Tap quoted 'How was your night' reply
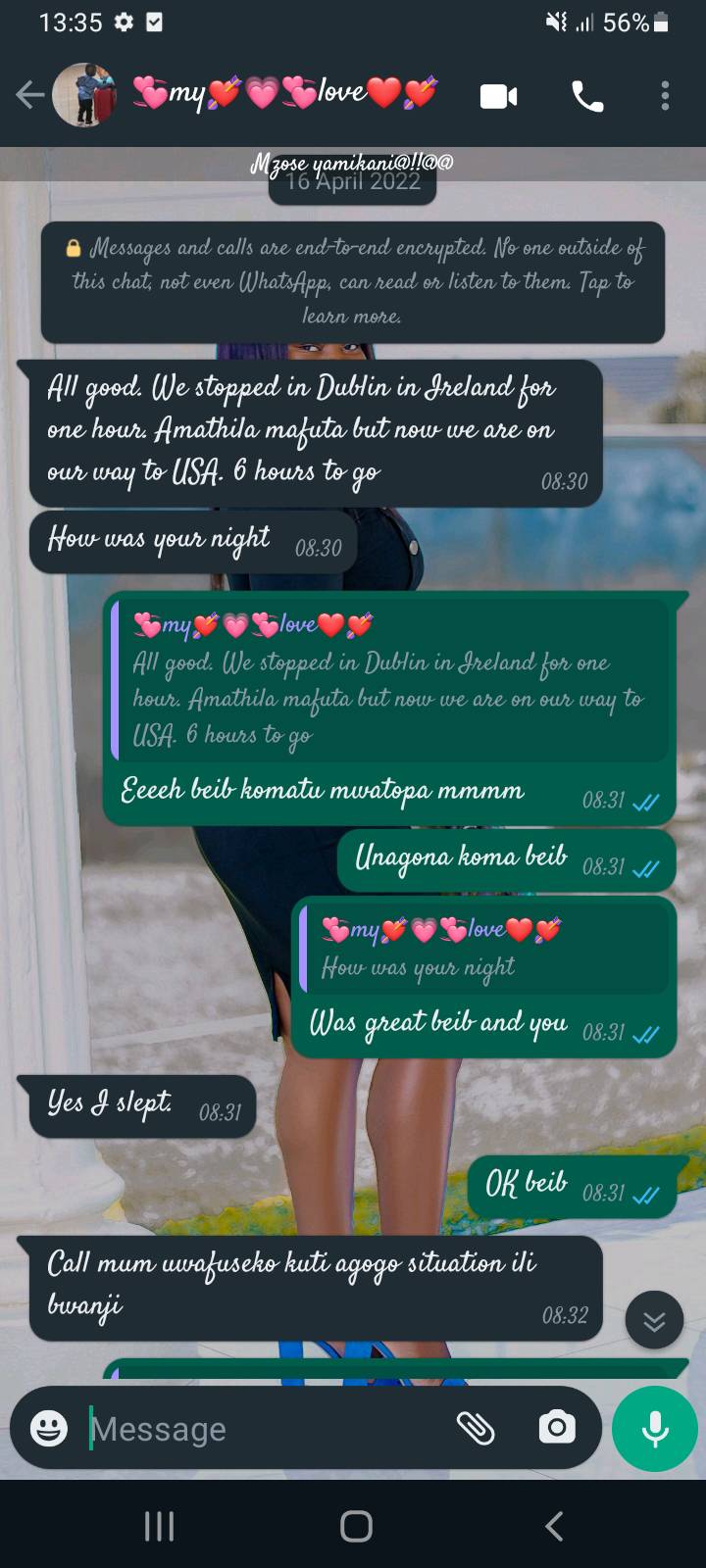This screenshot has width=706, height=1568. (x=484, y=948)
